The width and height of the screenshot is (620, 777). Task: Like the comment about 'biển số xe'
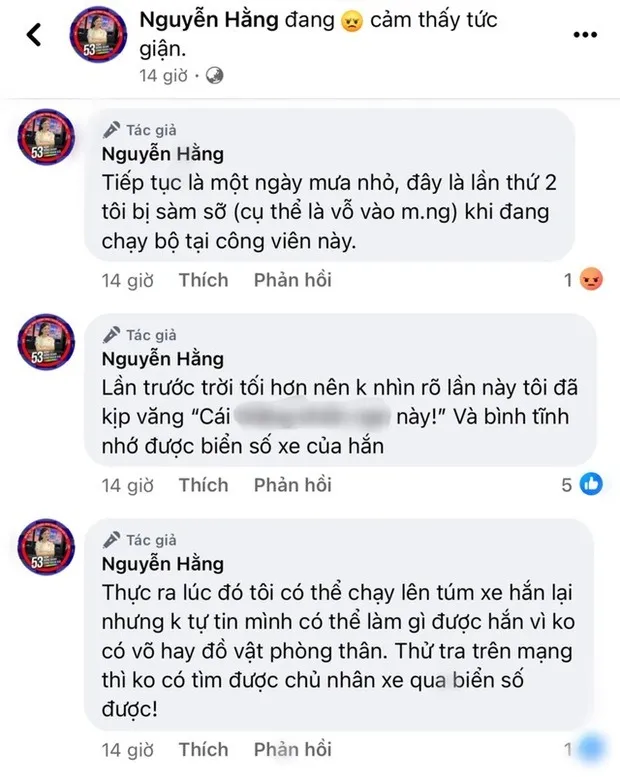(x=203, y=485)
